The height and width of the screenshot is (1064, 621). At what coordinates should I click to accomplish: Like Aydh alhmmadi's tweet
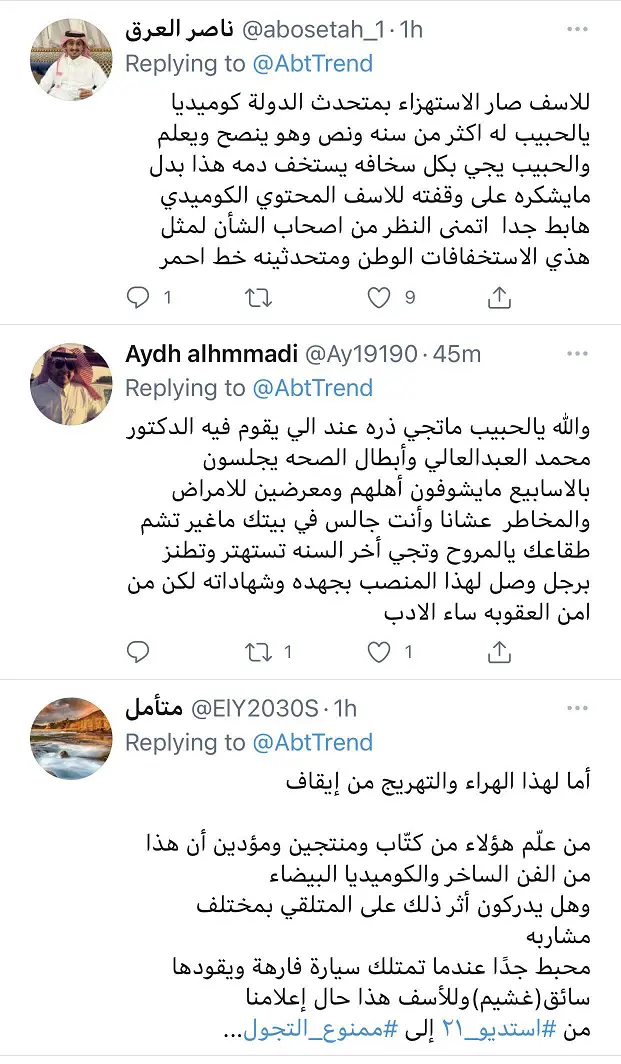pyautogui.click(x=379, y=652)
